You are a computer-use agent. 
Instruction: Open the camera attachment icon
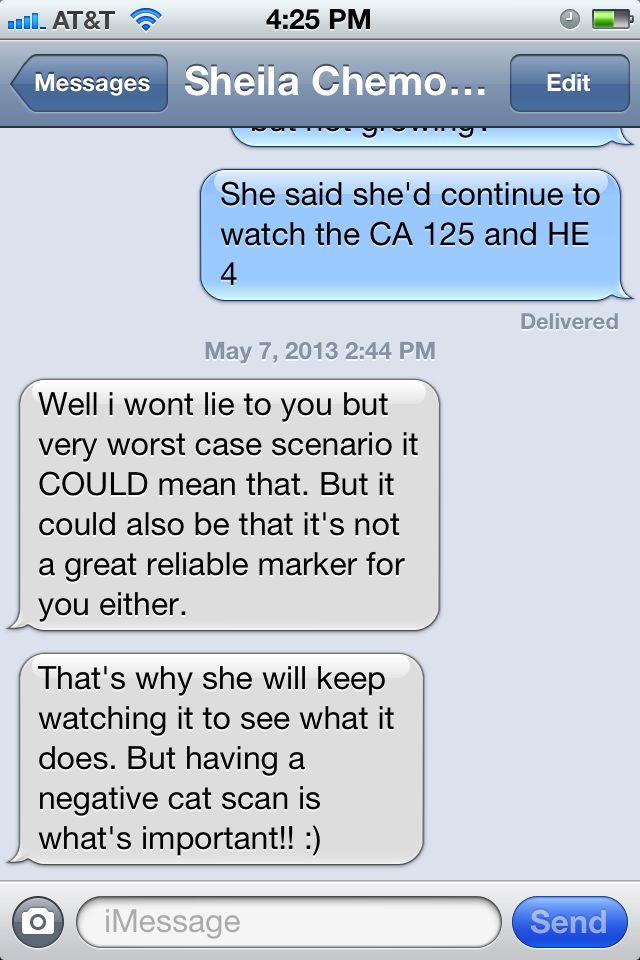pos(37,921)
